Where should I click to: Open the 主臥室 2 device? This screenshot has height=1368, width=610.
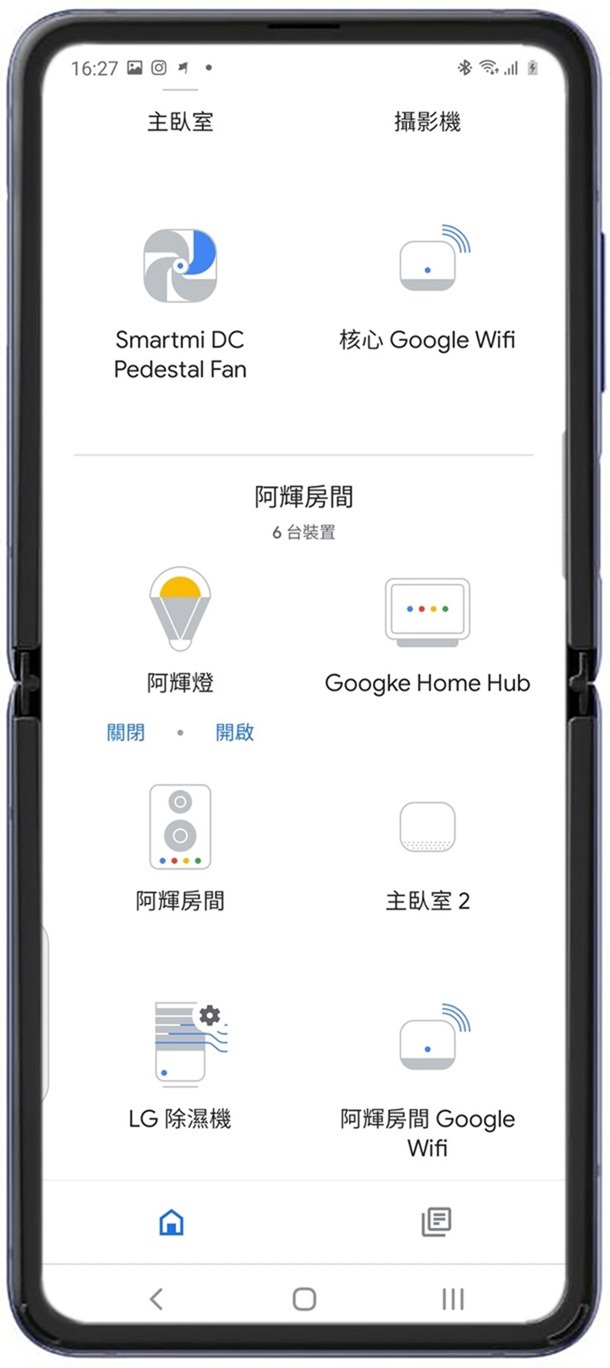[428, 827]
